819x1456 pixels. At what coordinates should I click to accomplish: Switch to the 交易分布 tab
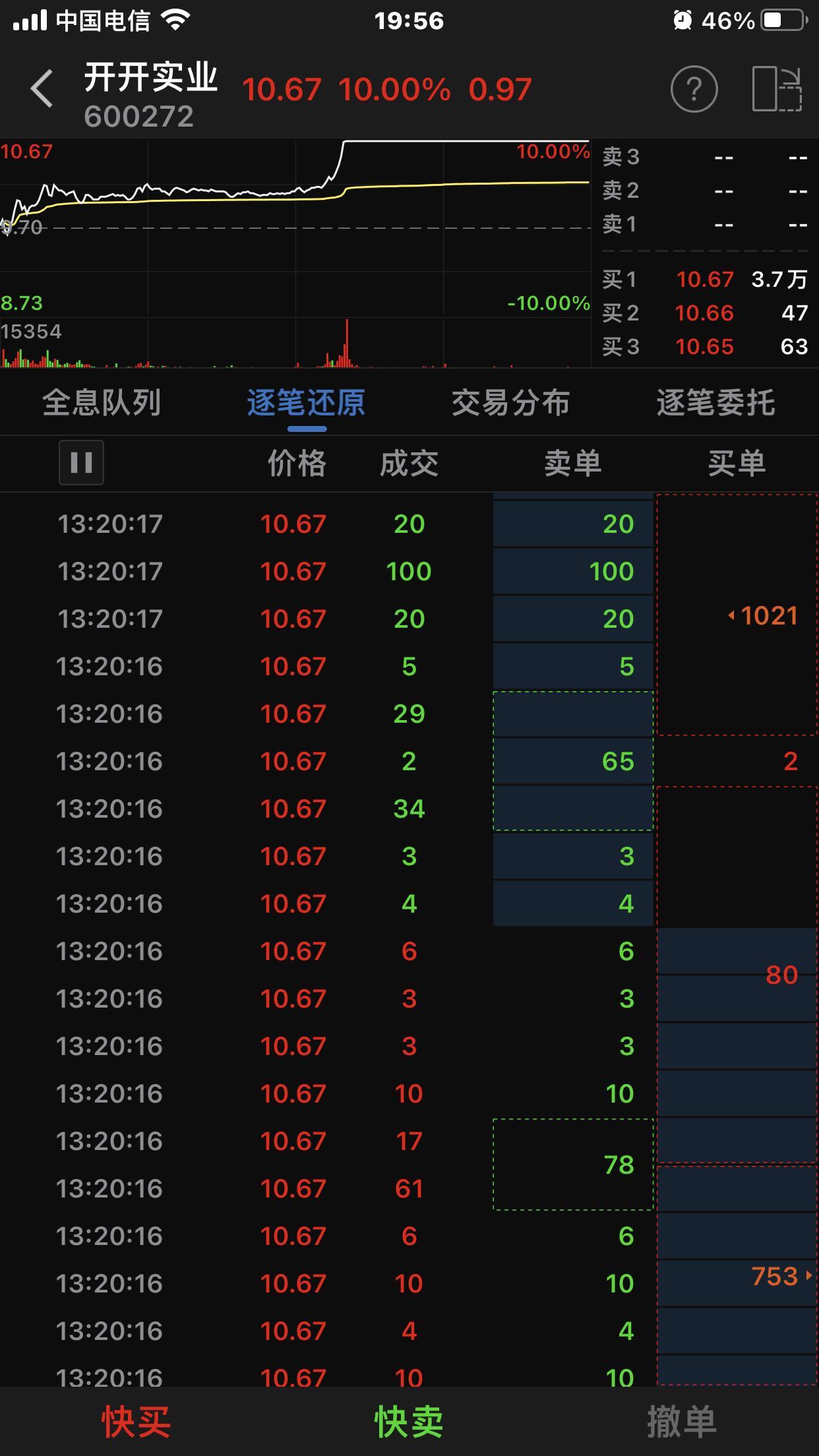coord(510,402)
